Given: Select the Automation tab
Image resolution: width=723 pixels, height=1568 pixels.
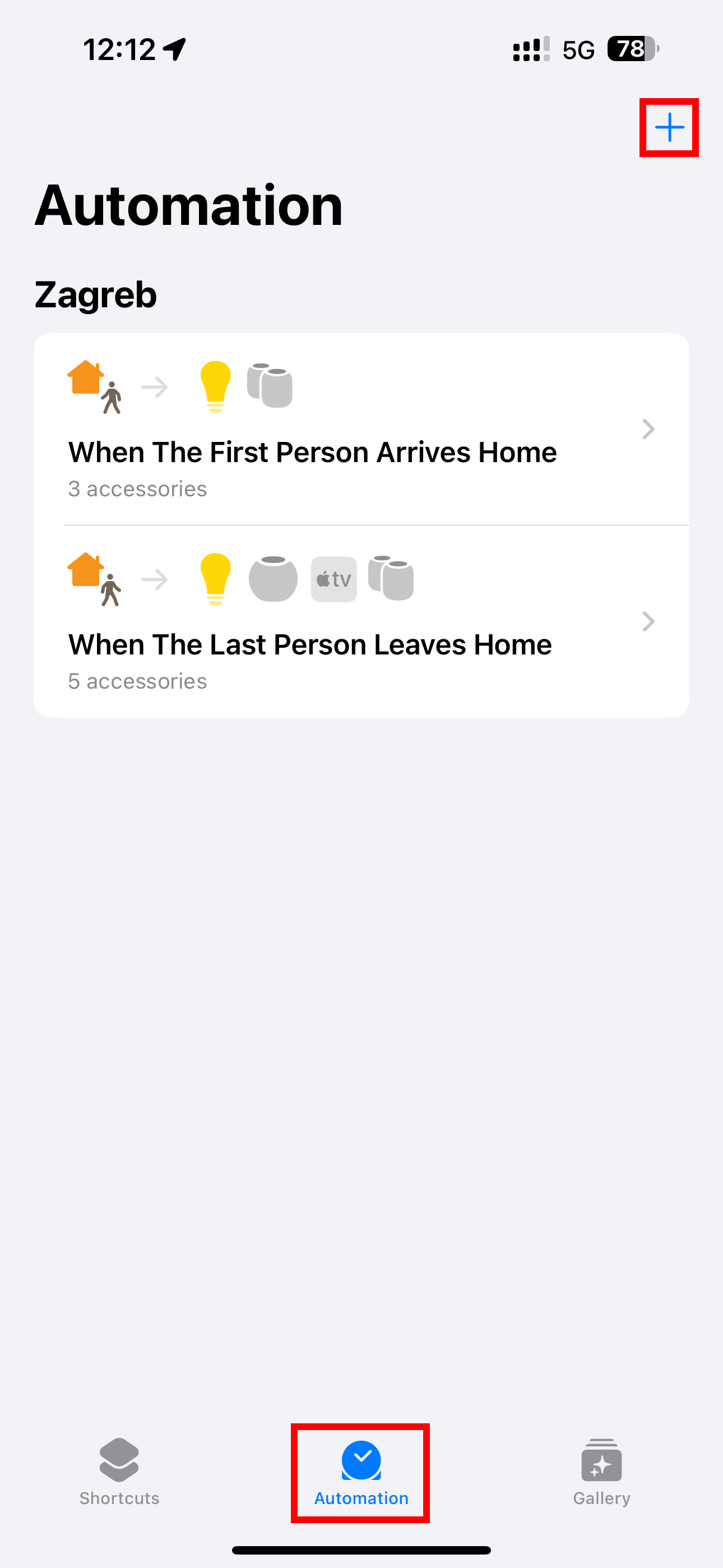Looking at the screenshot, I should point(361,1472).
